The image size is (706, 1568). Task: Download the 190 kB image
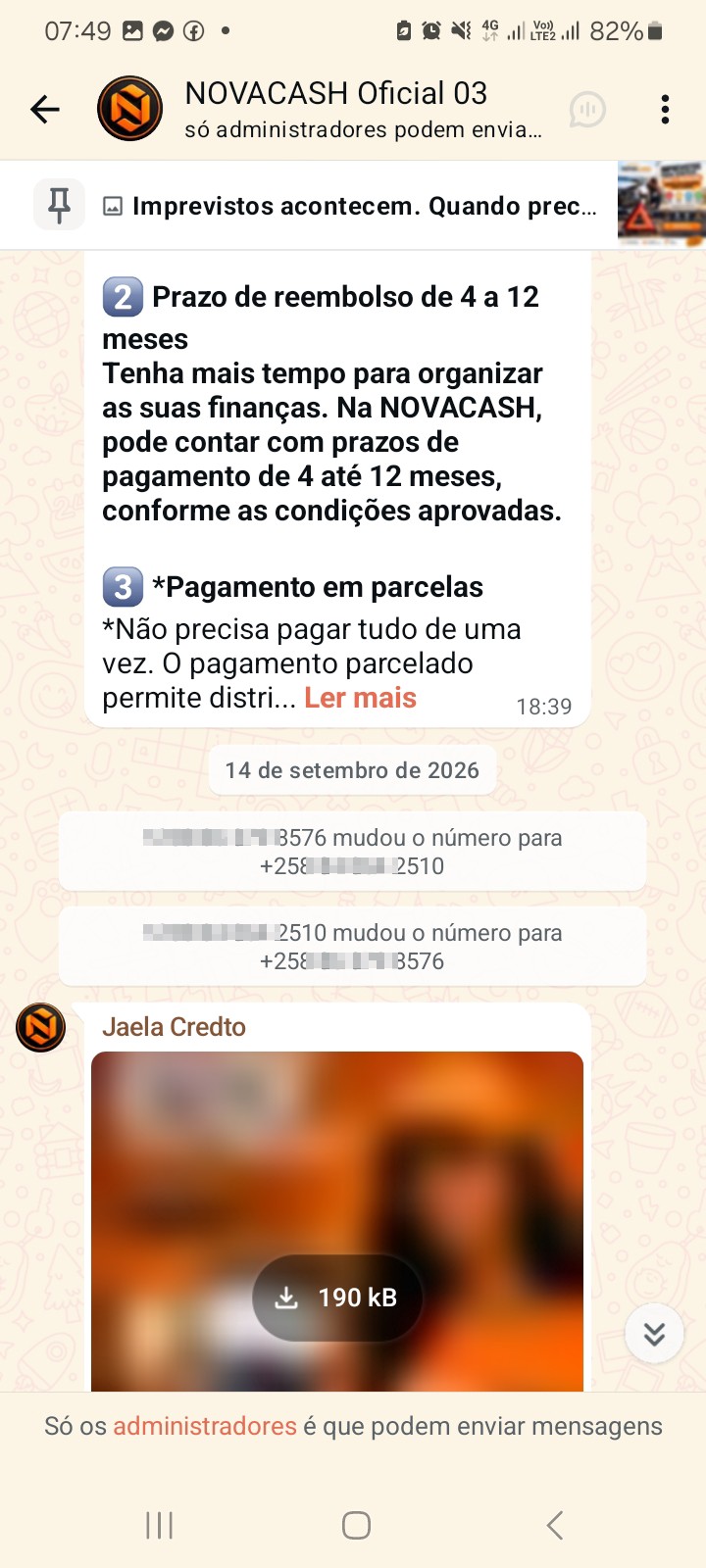(337, 1298)
